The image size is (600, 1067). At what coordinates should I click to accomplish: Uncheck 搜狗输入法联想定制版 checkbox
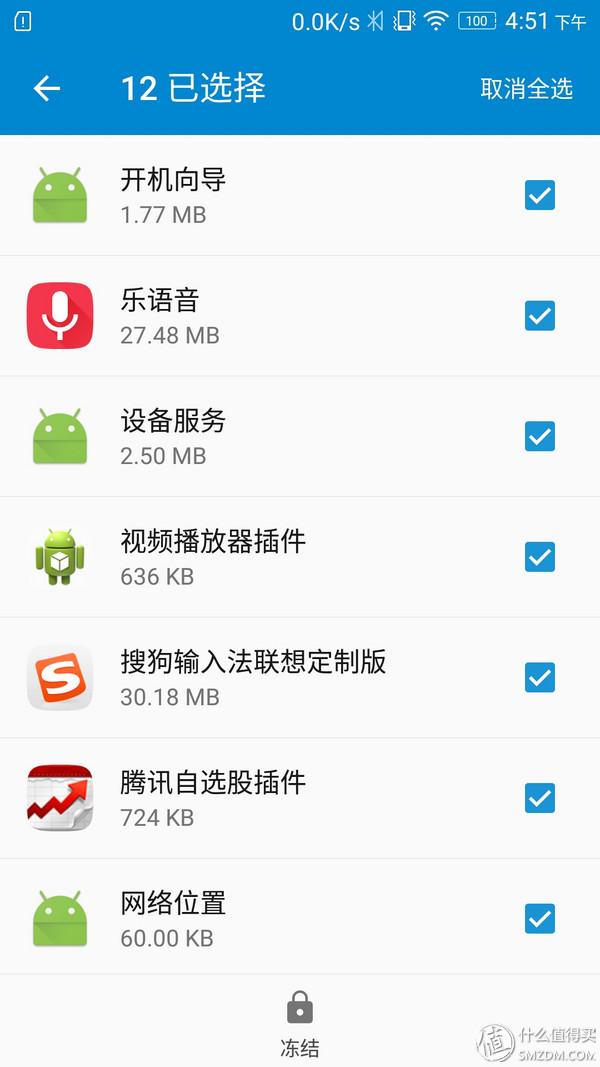tap(540, 677)
